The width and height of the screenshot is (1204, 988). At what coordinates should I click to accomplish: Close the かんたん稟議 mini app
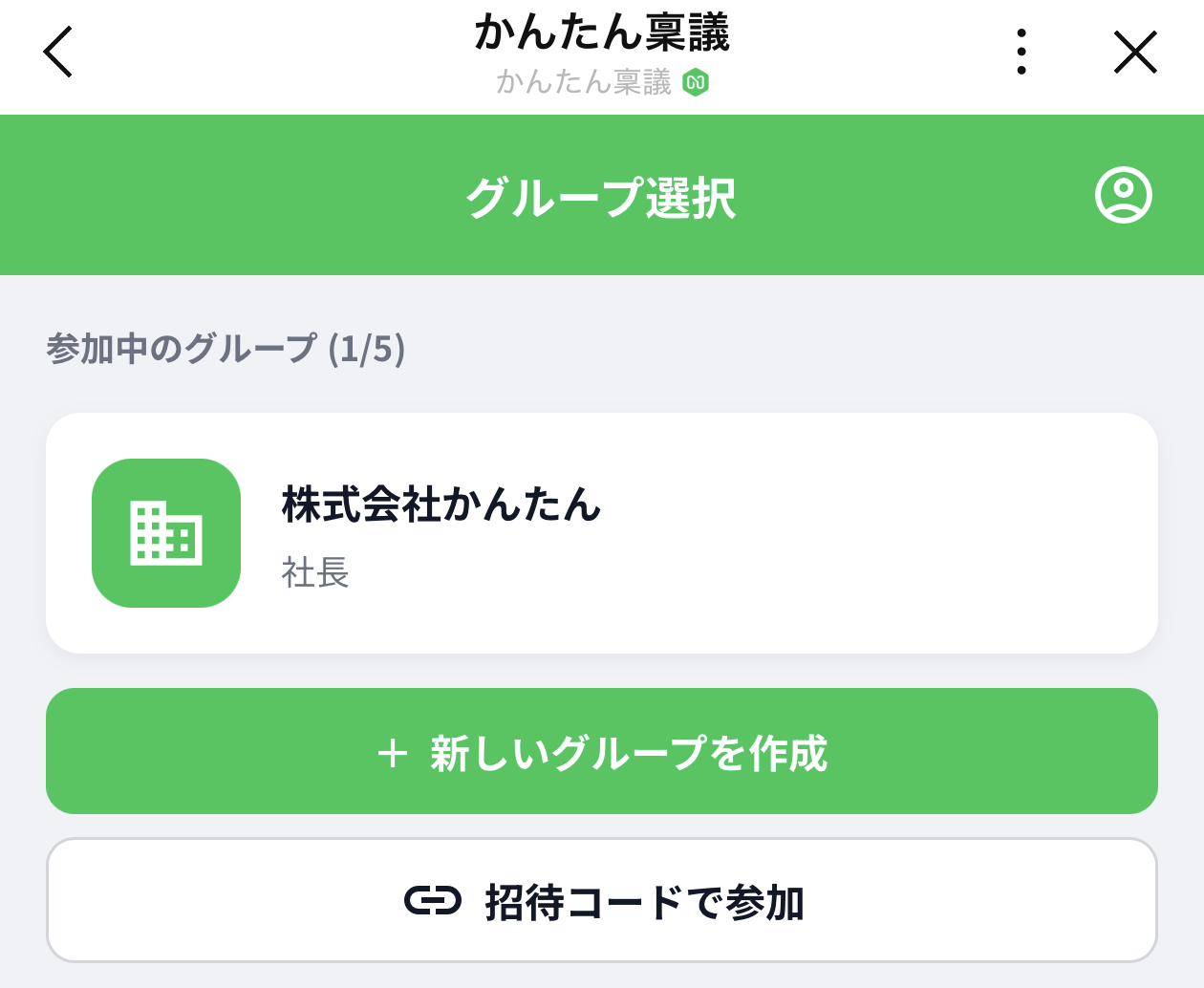click(1135, 52)
